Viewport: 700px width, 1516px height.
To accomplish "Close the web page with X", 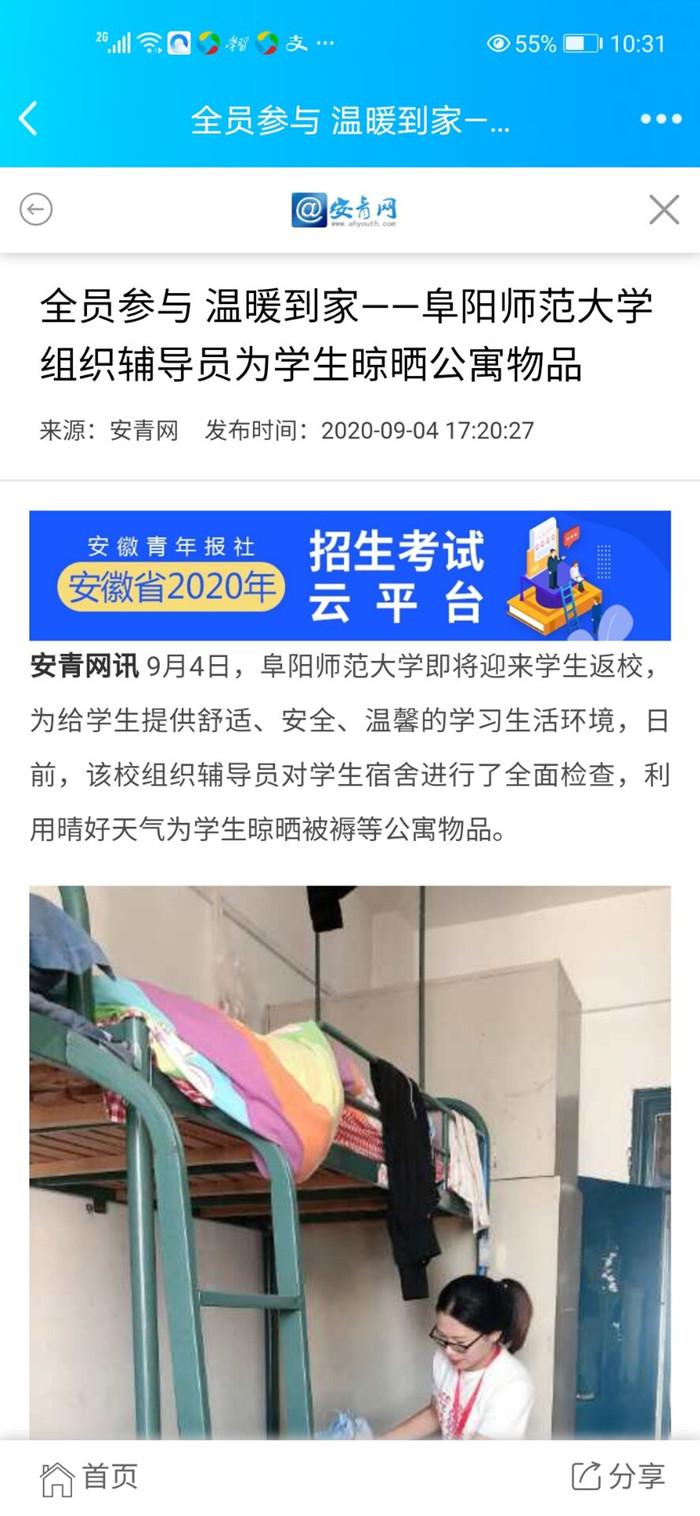I will click(x=664, y=210).
